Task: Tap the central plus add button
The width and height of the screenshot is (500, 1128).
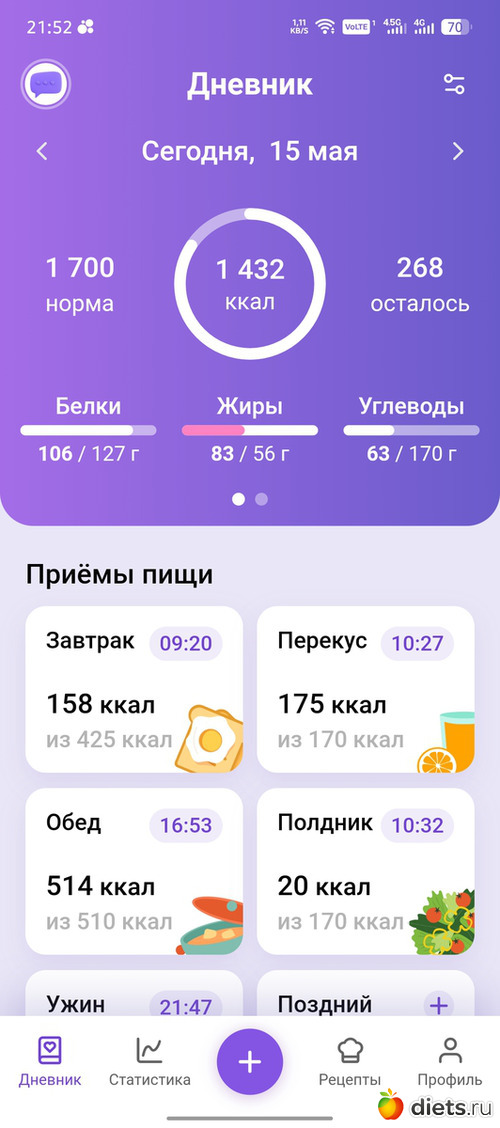Action: point(250,1061)
